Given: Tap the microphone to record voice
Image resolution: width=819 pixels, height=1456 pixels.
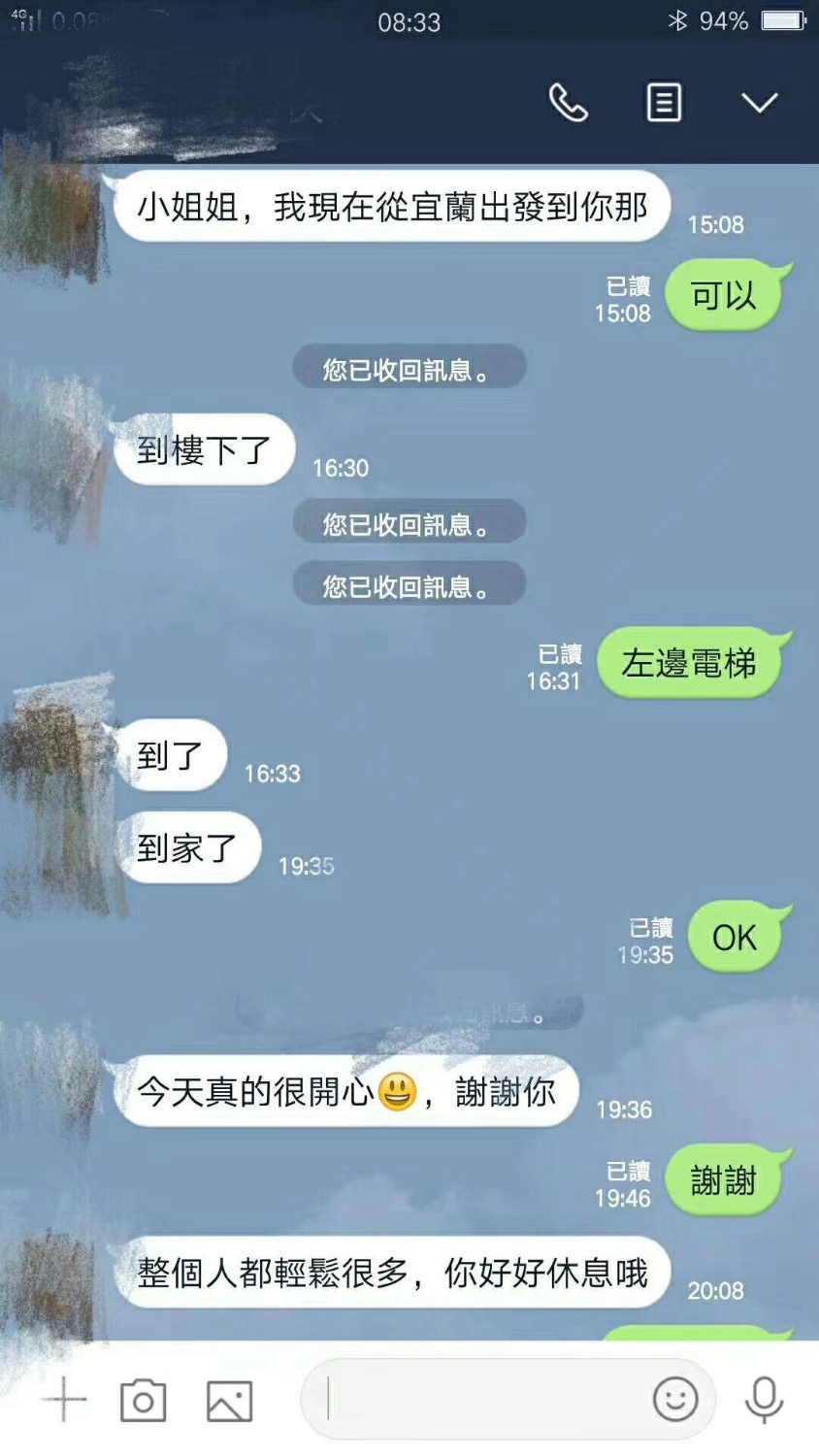Looking at the screenshot, I should (x=764, y=1399).
